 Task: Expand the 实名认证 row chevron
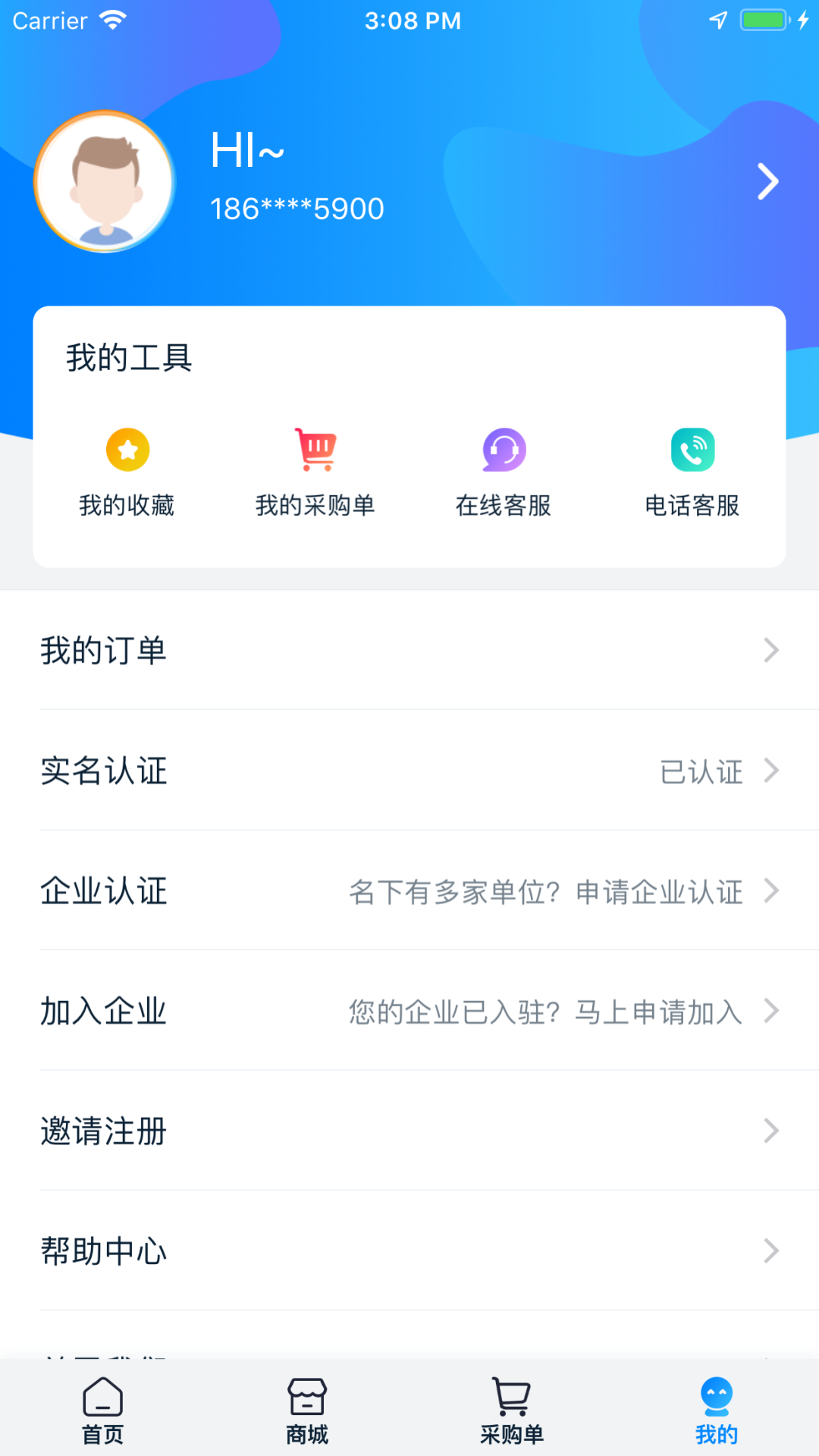771,771
